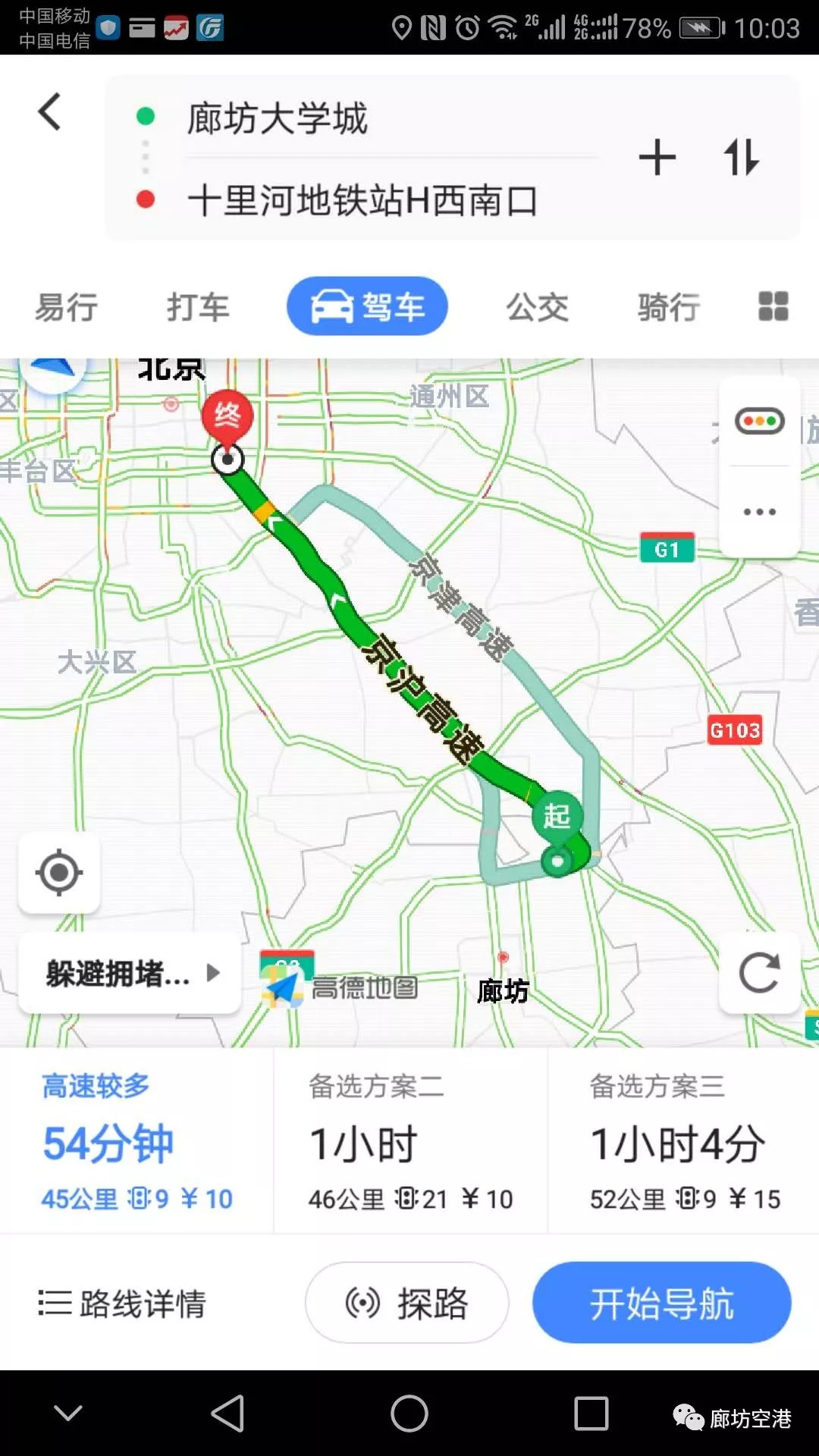The width and height of the screenshot is (819, 1456).
Task: Toggle the traffic light layer
Action: click(759, 421)
